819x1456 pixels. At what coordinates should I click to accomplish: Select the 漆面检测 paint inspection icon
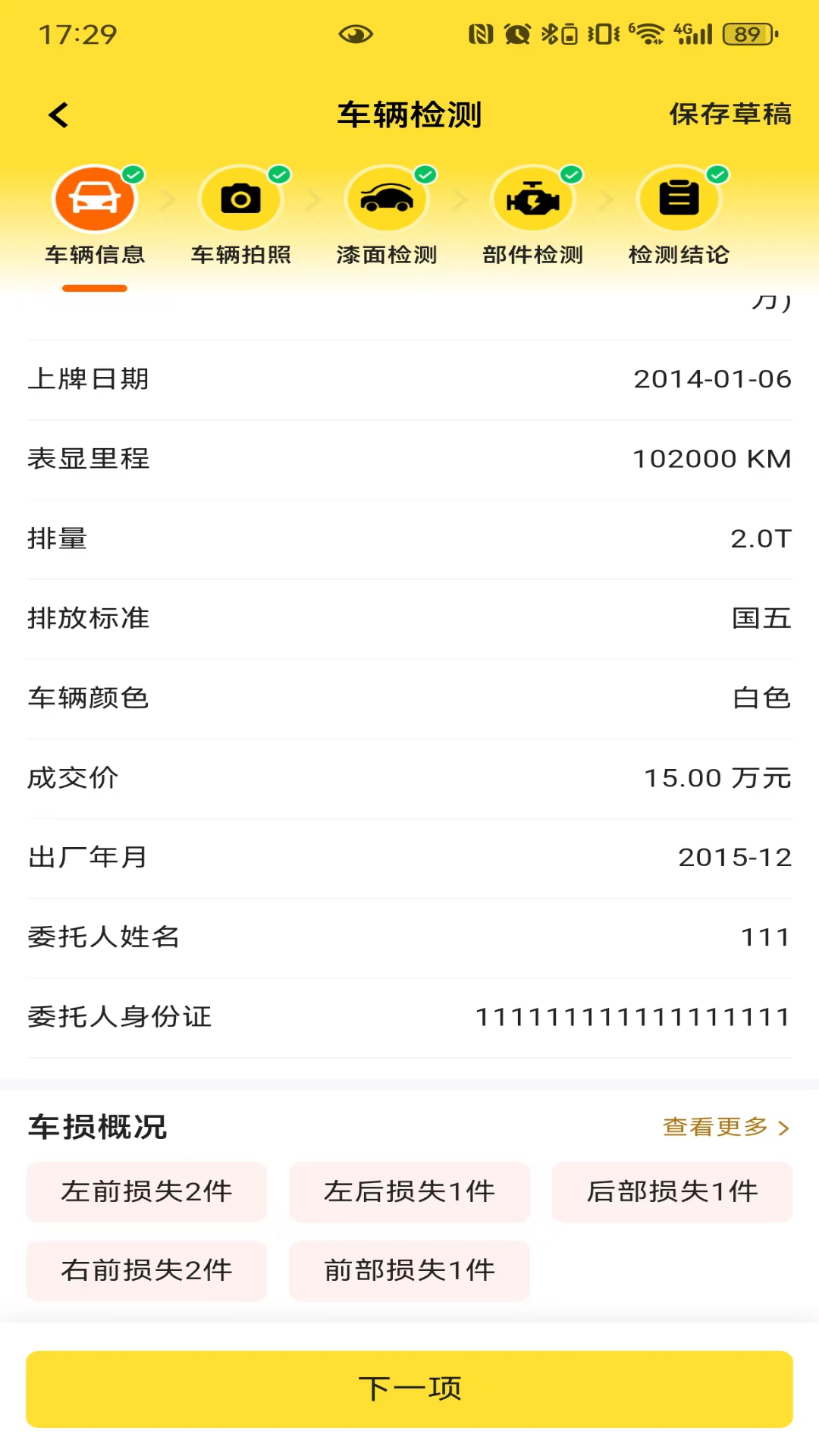pos(387,198)
